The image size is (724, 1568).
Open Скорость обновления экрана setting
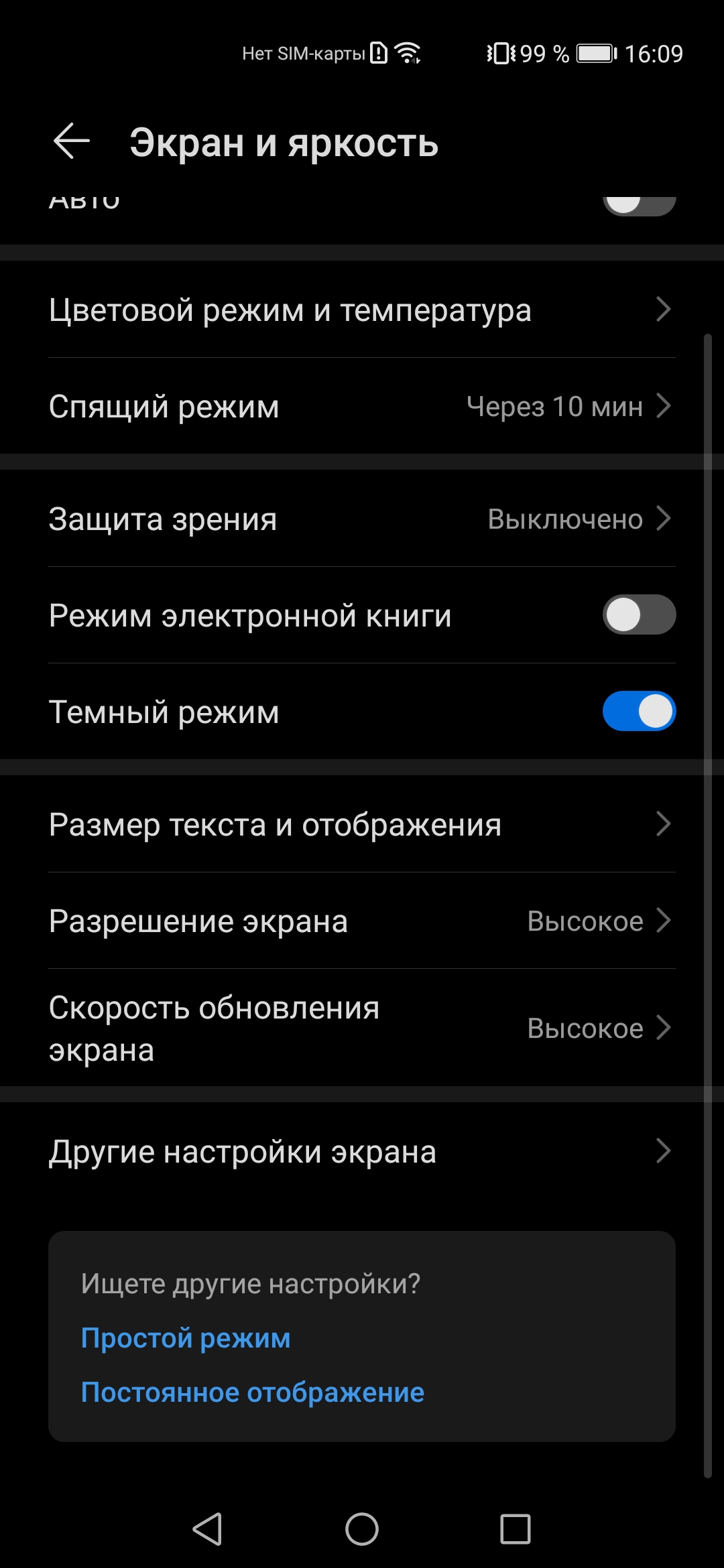tap(362, 1028)
